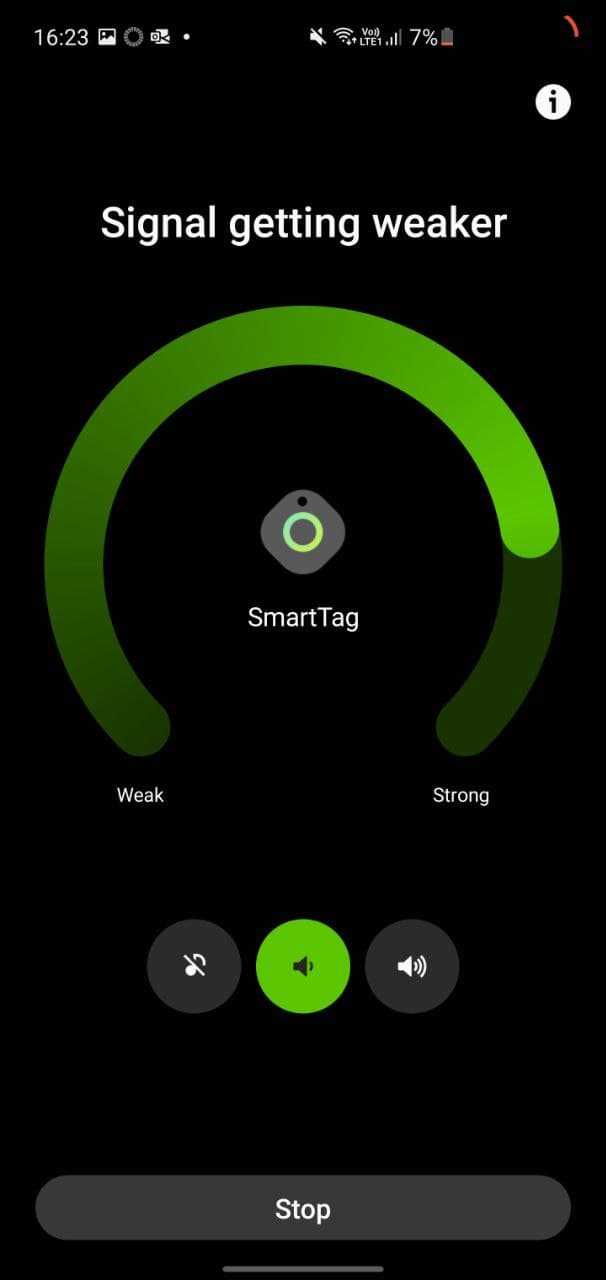This screenshot has height=1280, width=606.
Task: Stop searching for the SmartTag
Action: (x=303, y=1208)
